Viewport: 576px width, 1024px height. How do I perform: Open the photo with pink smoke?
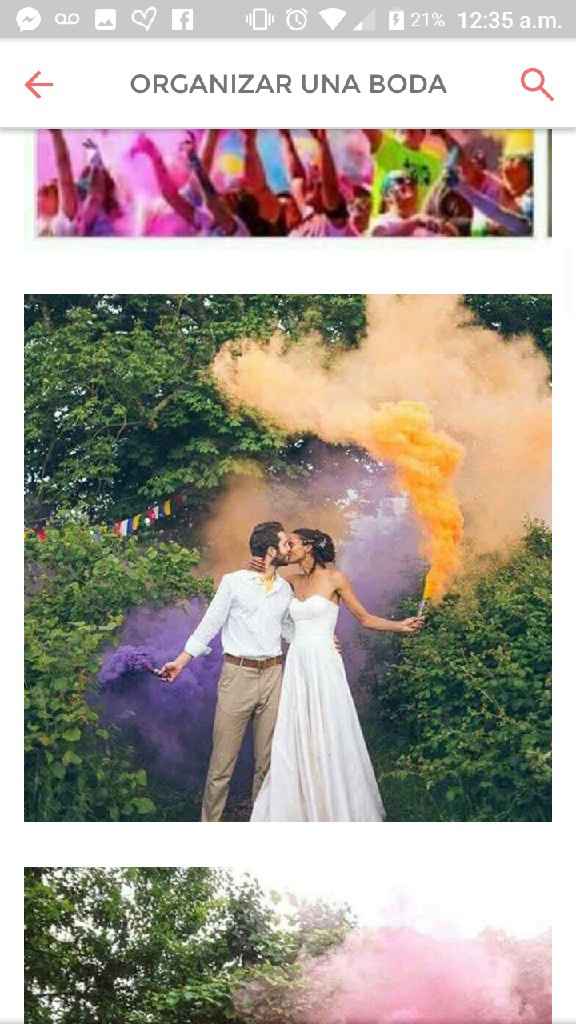pyautogui.click(x=288, y=946)
